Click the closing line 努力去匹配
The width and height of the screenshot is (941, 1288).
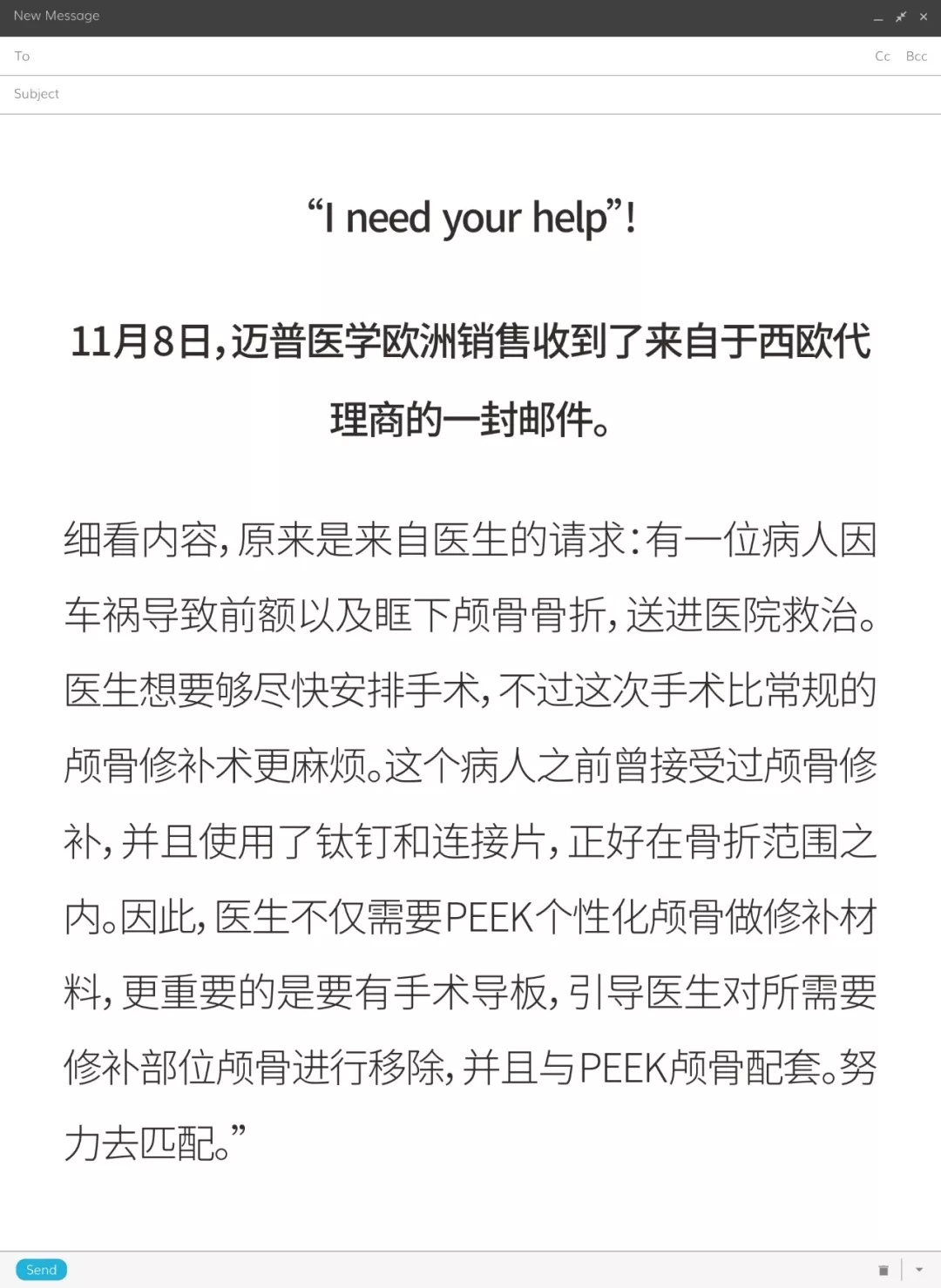point(152,1137)
